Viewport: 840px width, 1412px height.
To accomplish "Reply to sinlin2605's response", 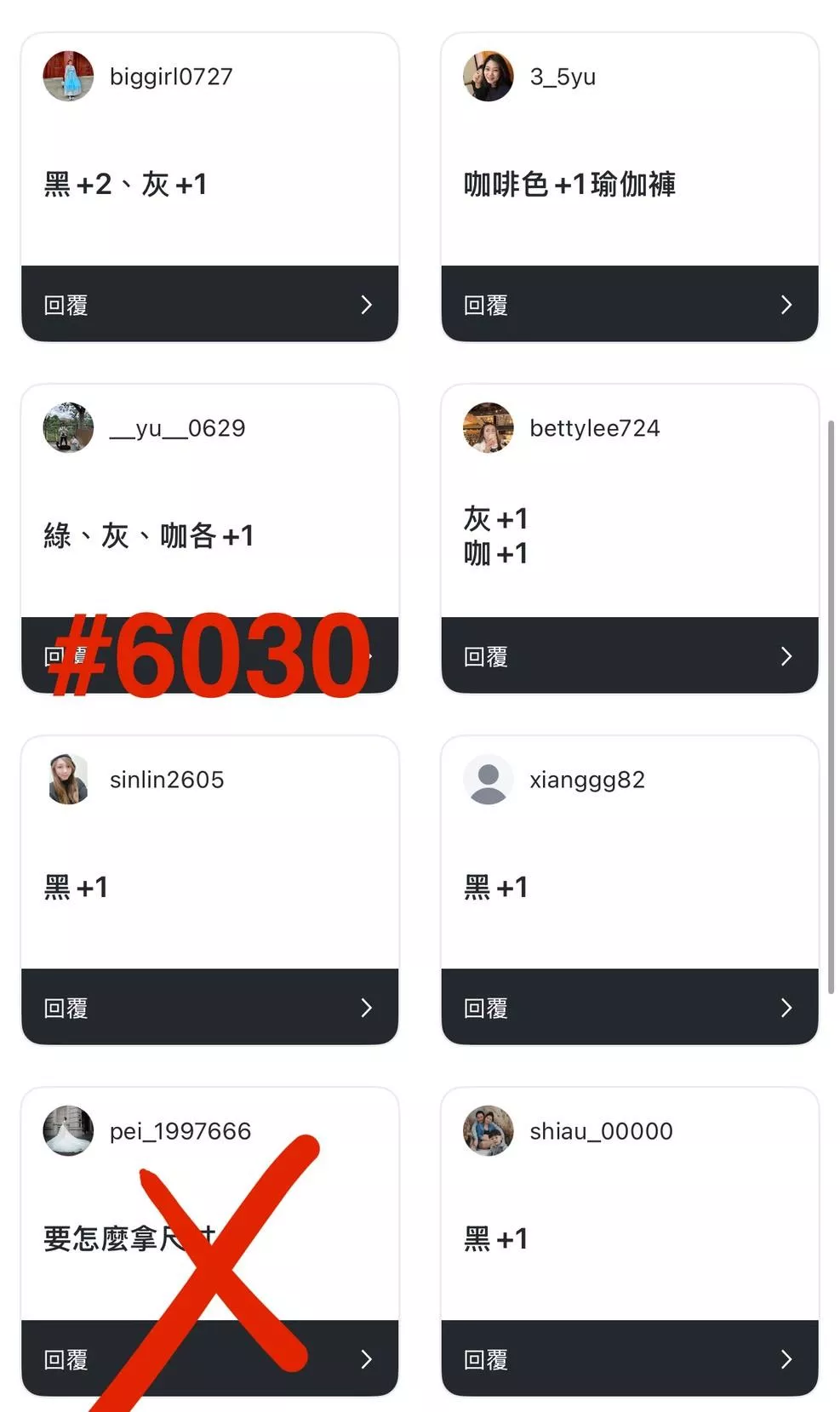I will coord(209,1007).
